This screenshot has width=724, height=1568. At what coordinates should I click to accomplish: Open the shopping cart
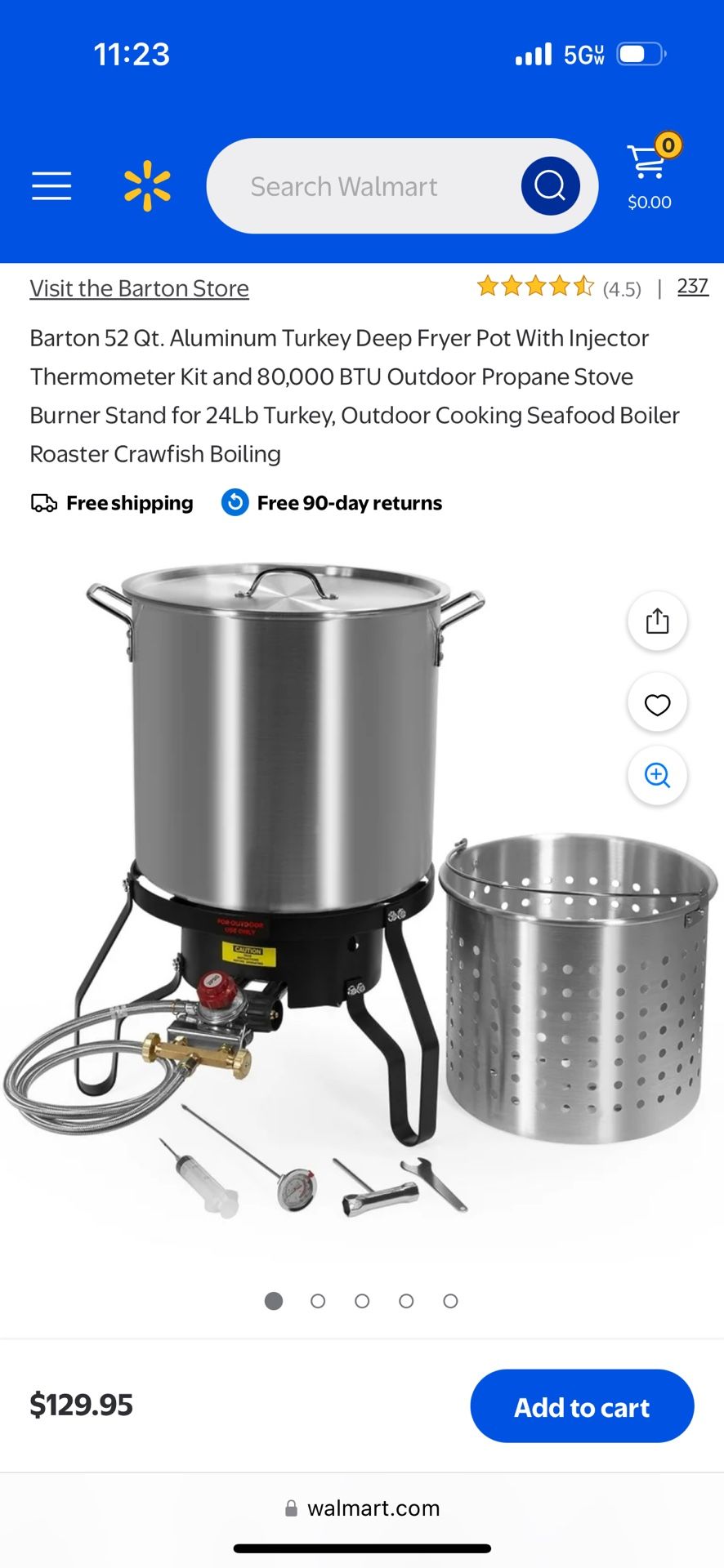click(x=650, y=173)
